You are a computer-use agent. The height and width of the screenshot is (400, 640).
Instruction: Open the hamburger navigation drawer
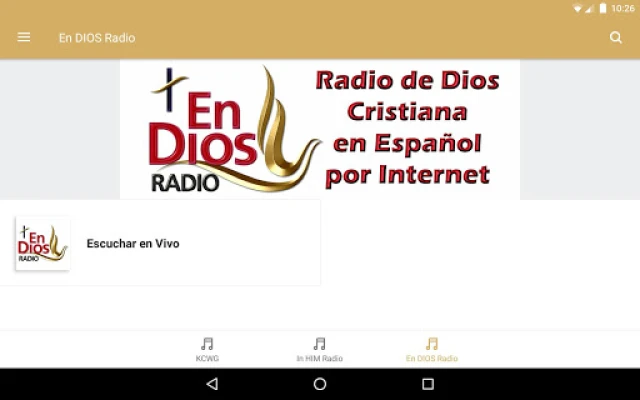(24, 38)
